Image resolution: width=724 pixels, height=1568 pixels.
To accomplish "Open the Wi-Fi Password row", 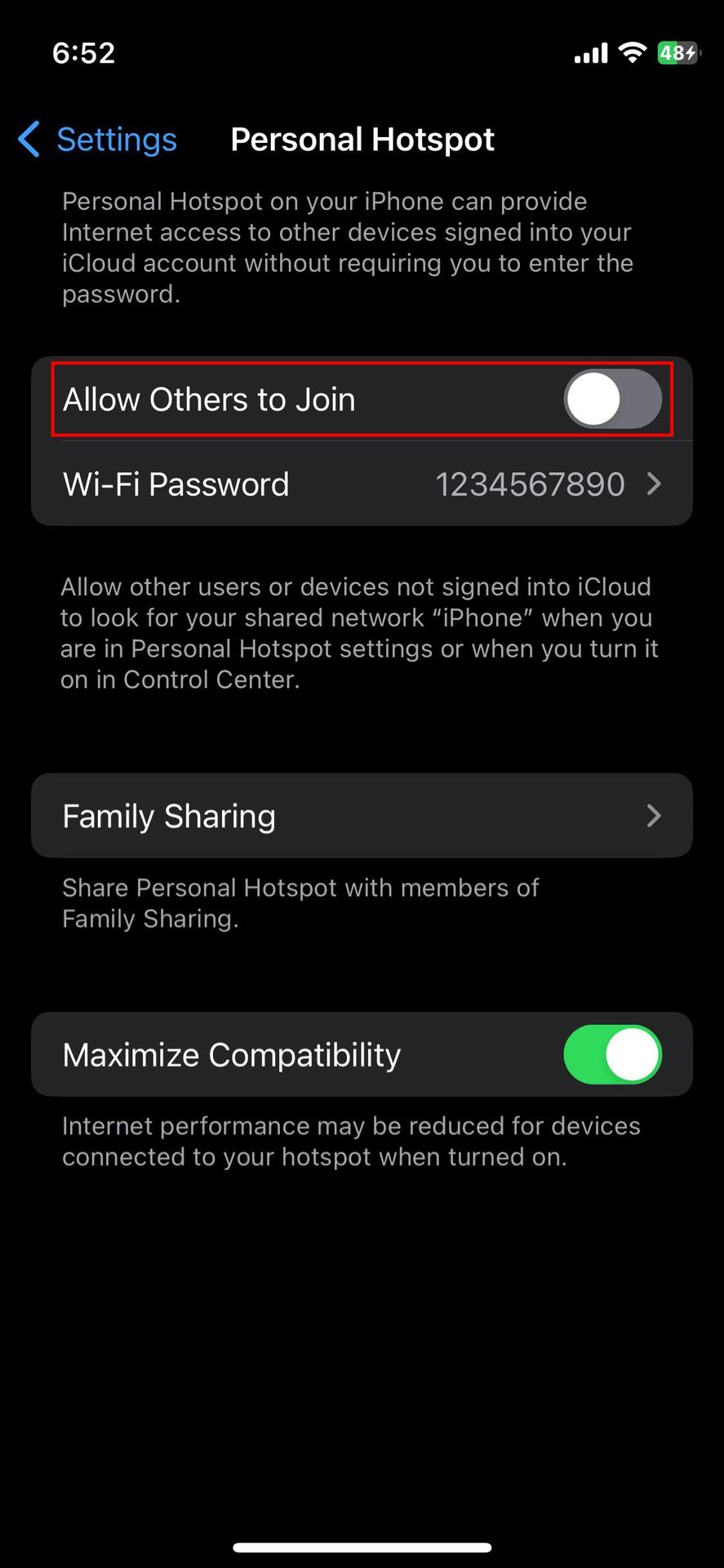I will 362,484.
